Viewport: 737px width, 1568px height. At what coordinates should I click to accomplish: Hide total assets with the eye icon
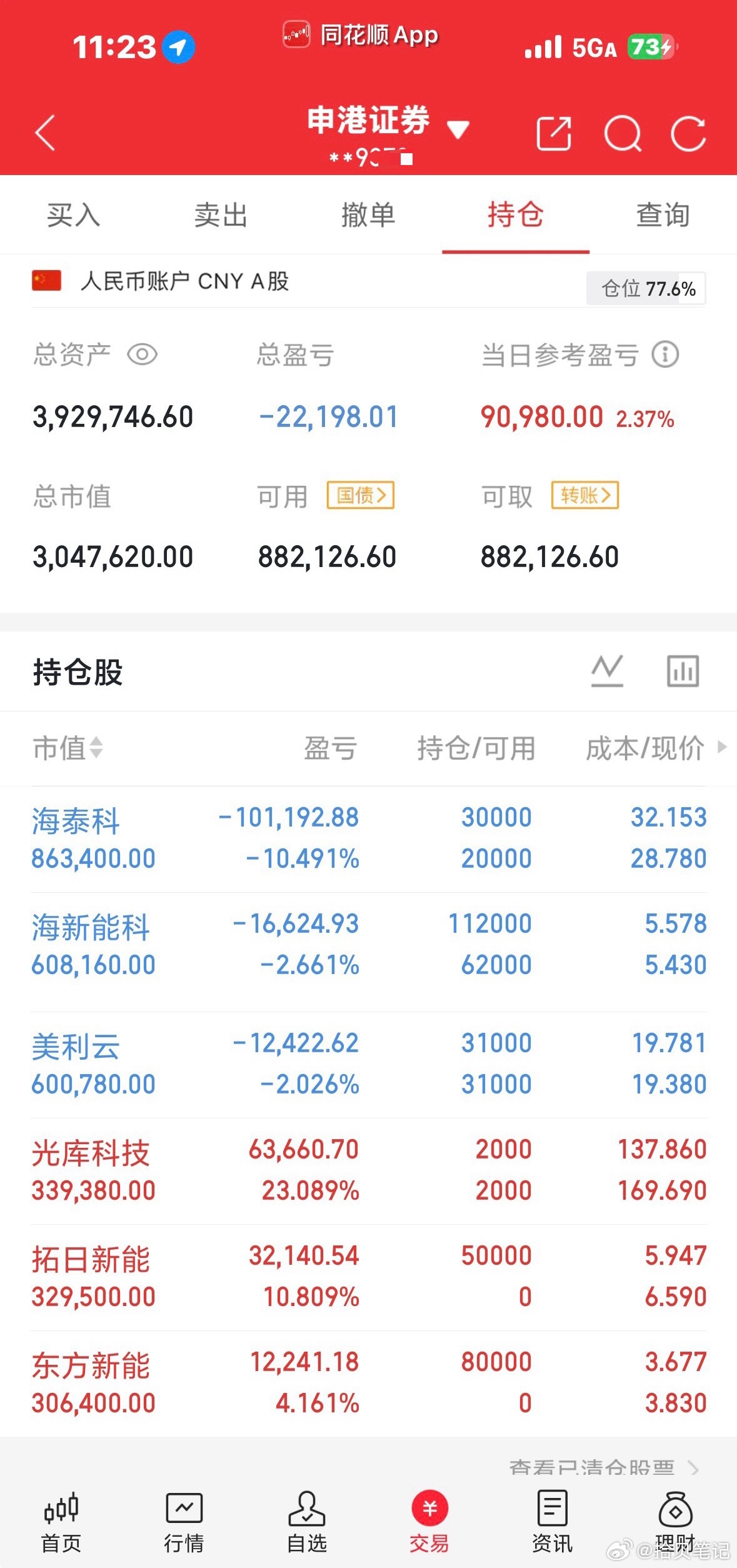pos(142,354)
